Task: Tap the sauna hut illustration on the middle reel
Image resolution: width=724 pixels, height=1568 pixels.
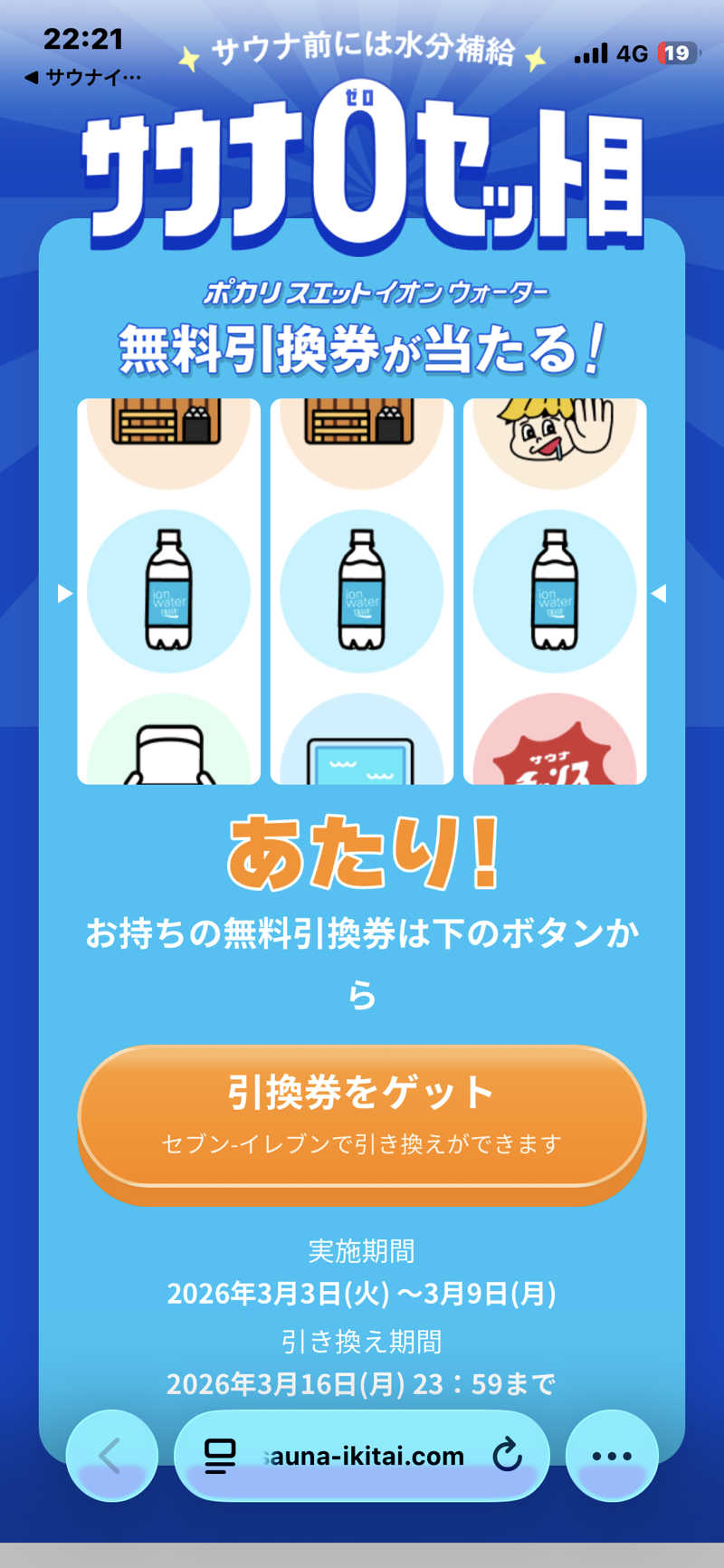Action: [361, 421]
